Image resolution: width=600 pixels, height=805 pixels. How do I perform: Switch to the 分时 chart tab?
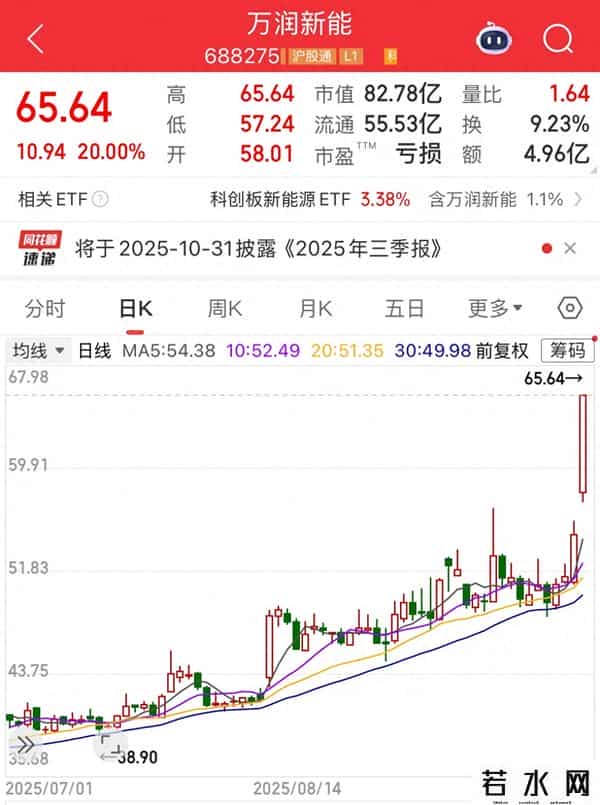[45, 308]
